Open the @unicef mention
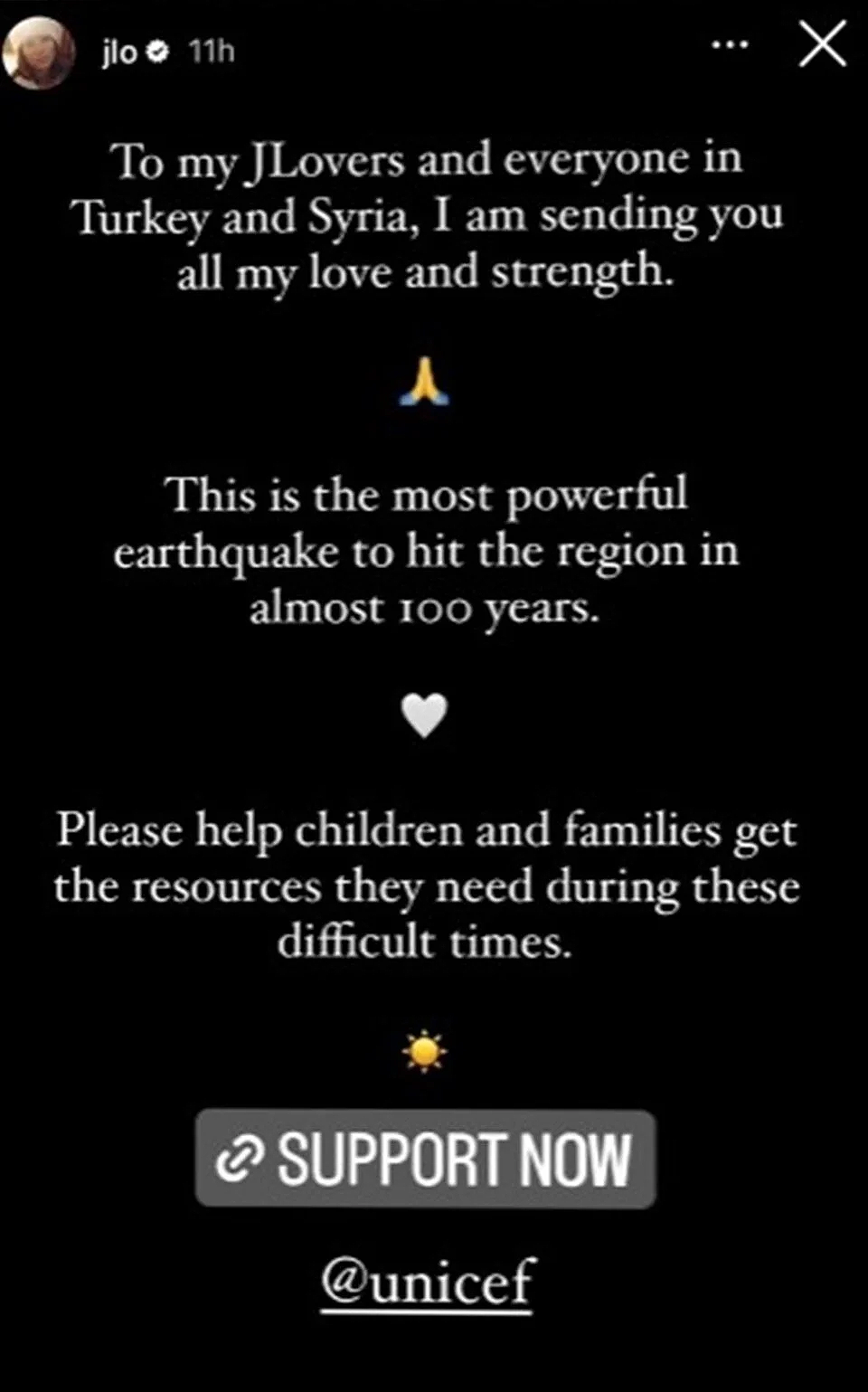868x1392 pixels. tap(427, 1281)
